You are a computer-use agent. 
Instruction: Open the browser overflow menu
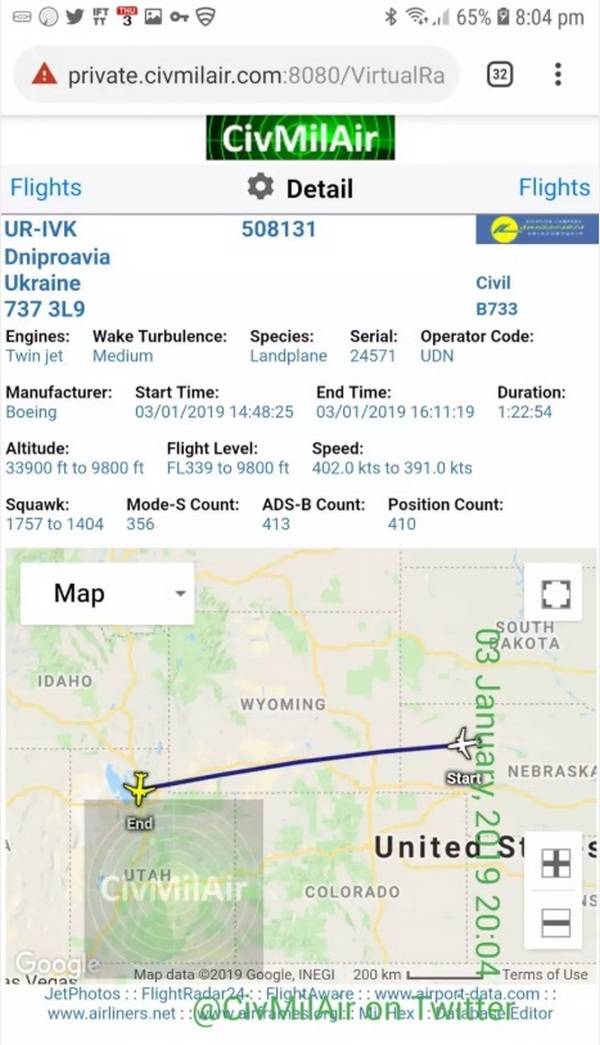(559, 74)
